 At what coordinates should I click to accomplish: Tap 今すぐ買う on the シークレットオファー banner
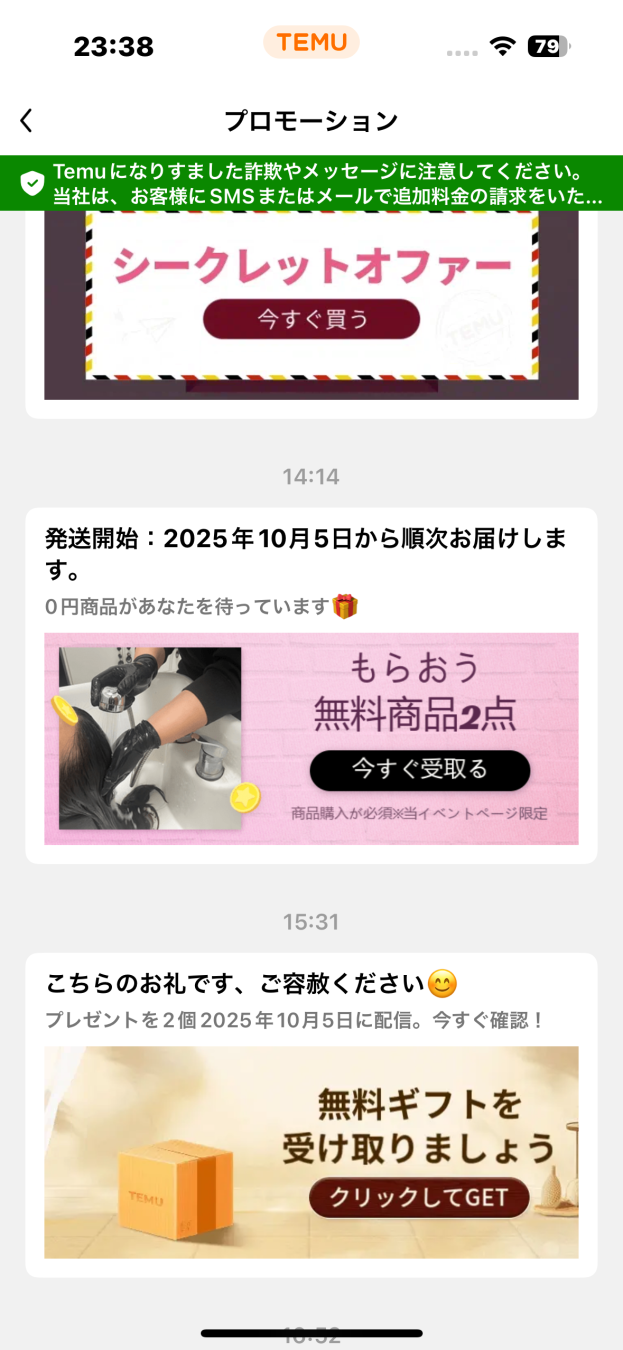coord(311,319)
